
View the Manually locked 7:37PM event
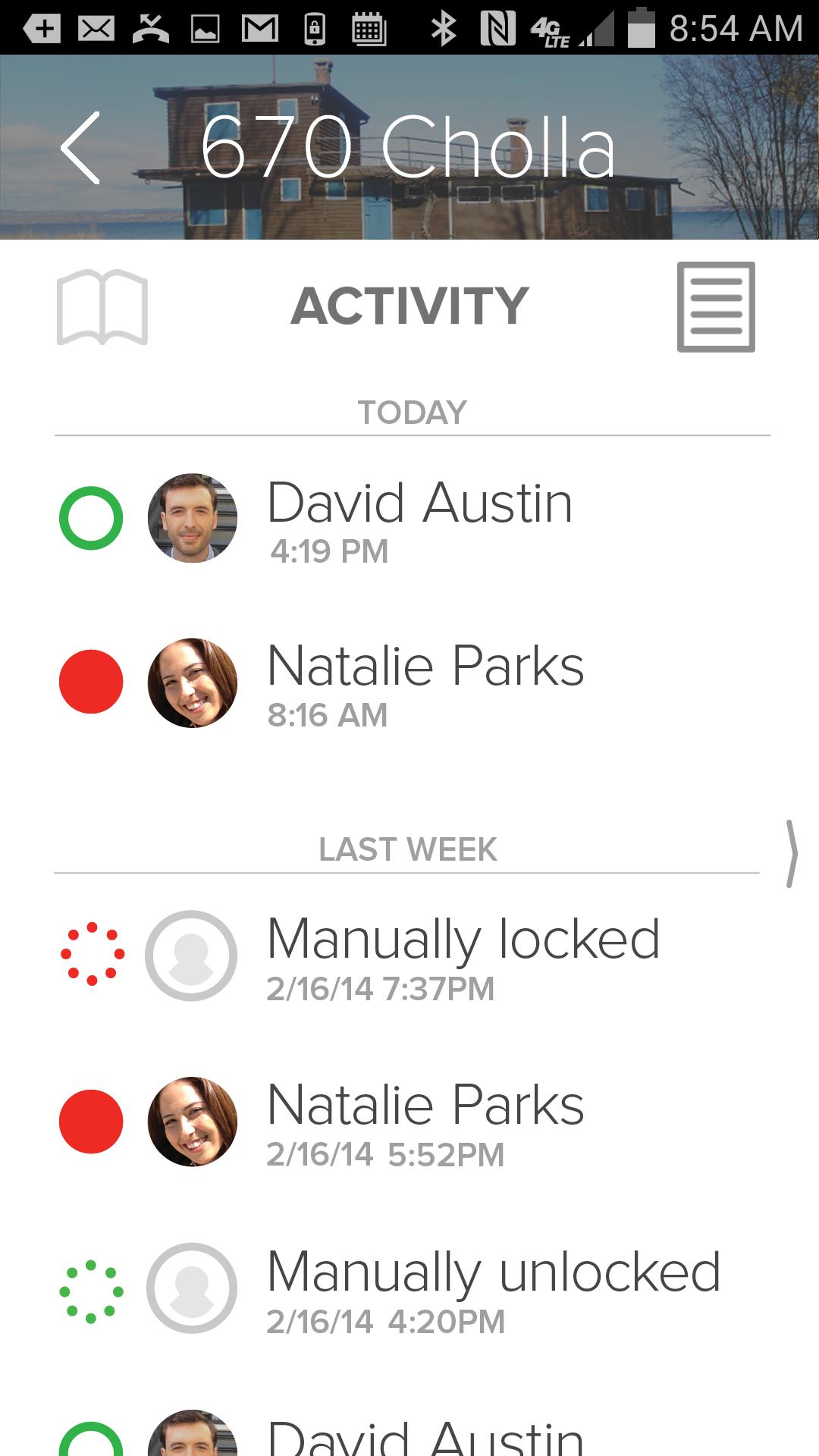pyautogui.click(x=463, y=957)
